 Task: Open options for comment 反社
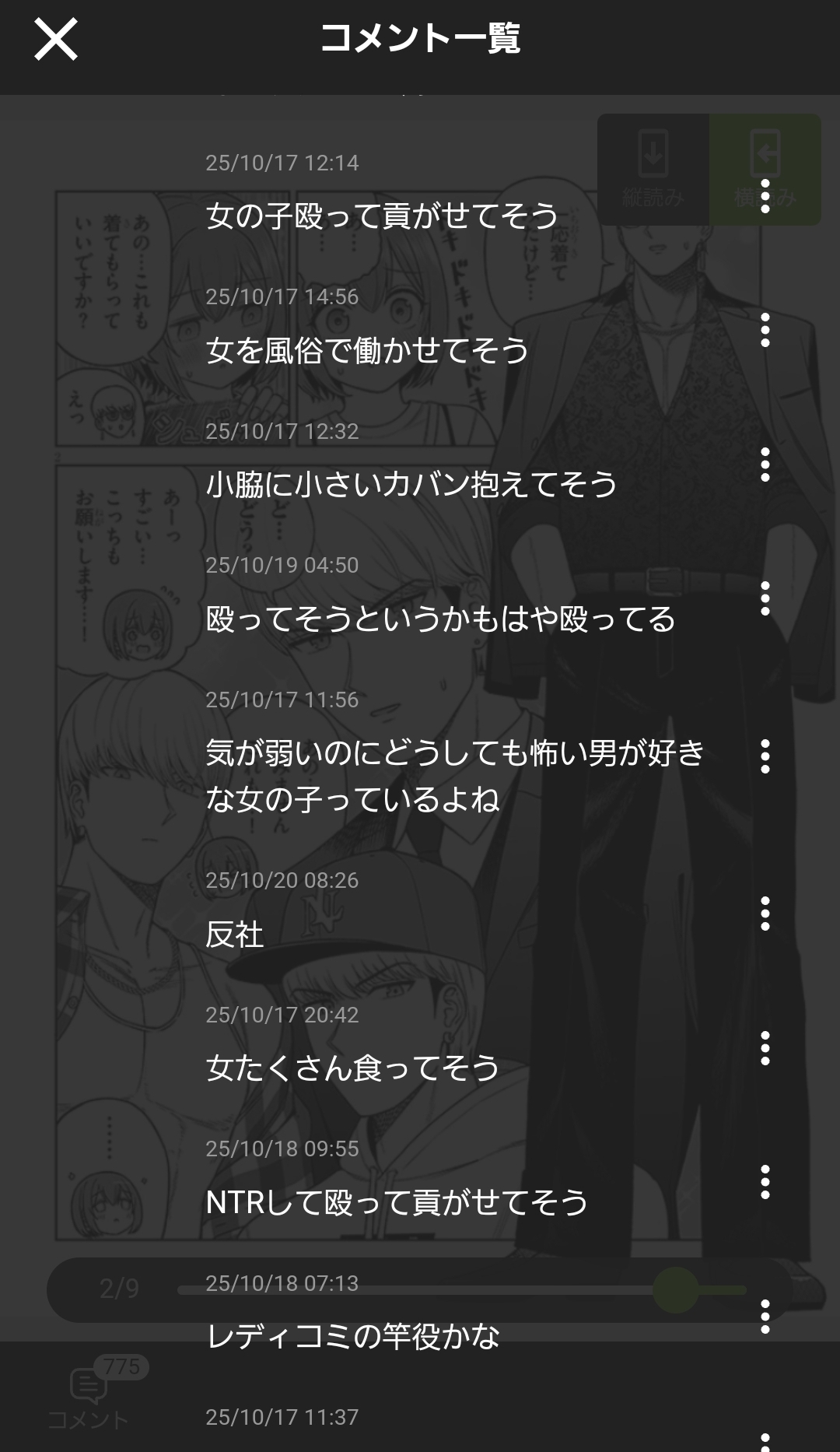(x=765, y=914)
